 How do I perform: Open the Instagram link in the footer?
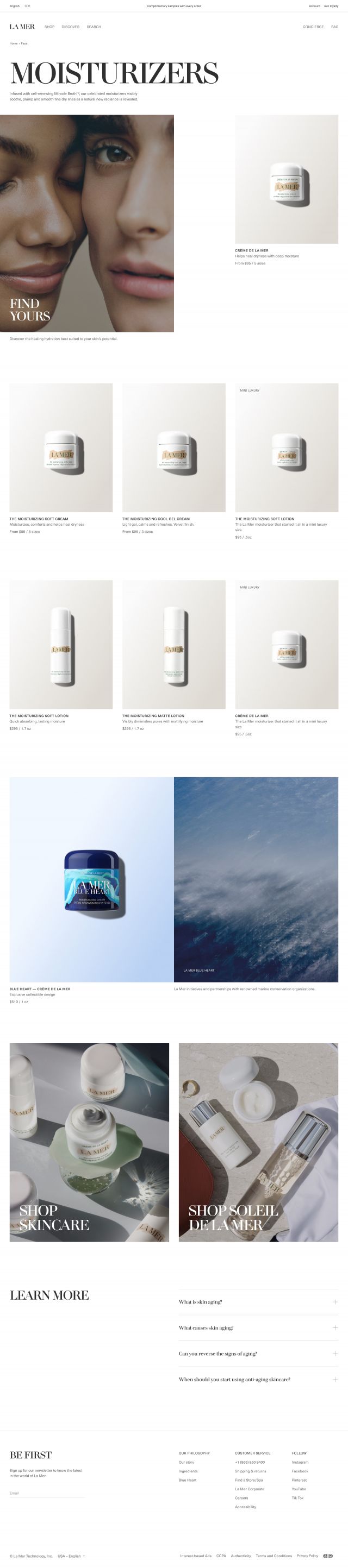(299, 1462)
